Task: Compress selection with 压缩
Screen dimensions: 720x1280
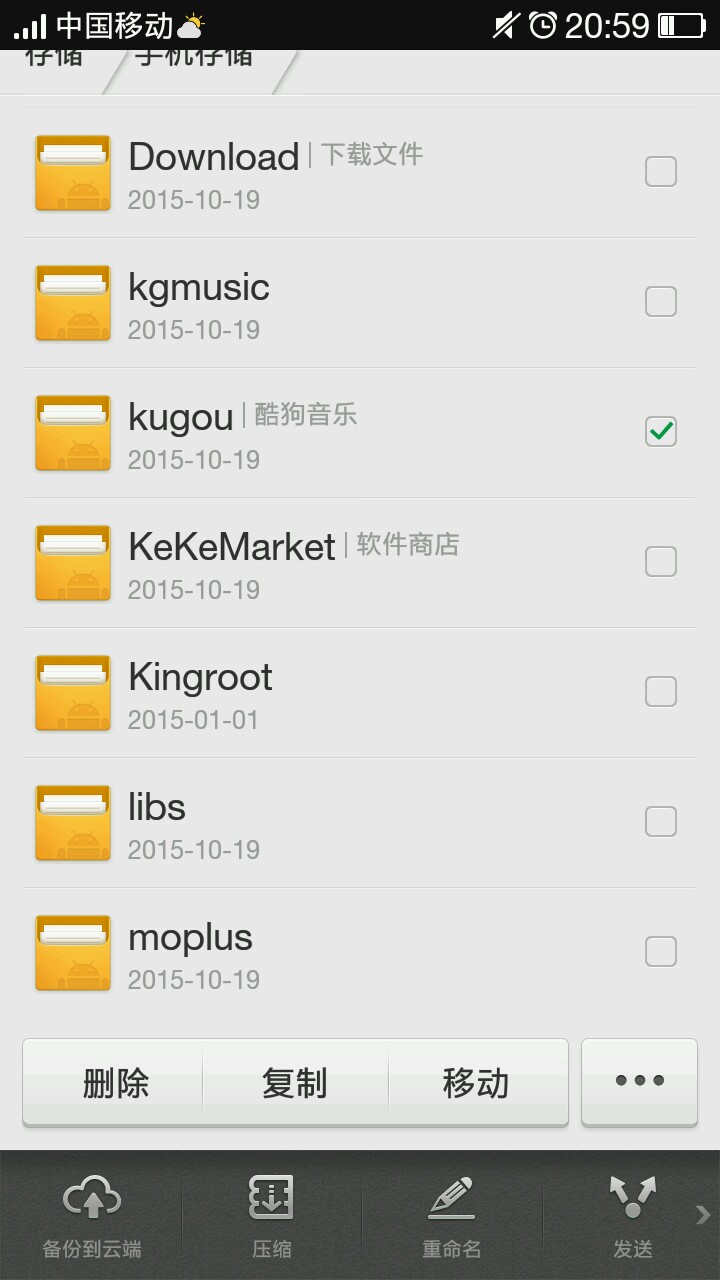Action: pos(271,1215)
